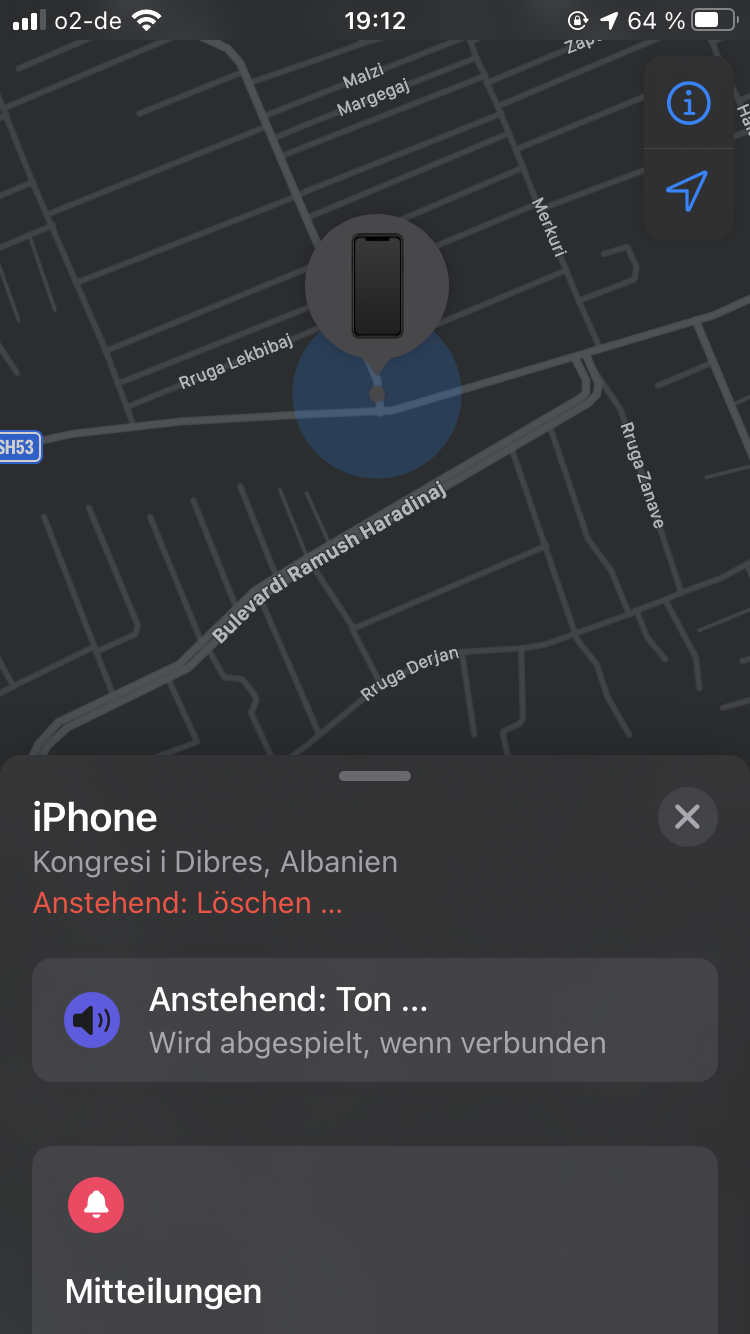
Task: Open the Mitteilungen card
Action: [375, 1240]
